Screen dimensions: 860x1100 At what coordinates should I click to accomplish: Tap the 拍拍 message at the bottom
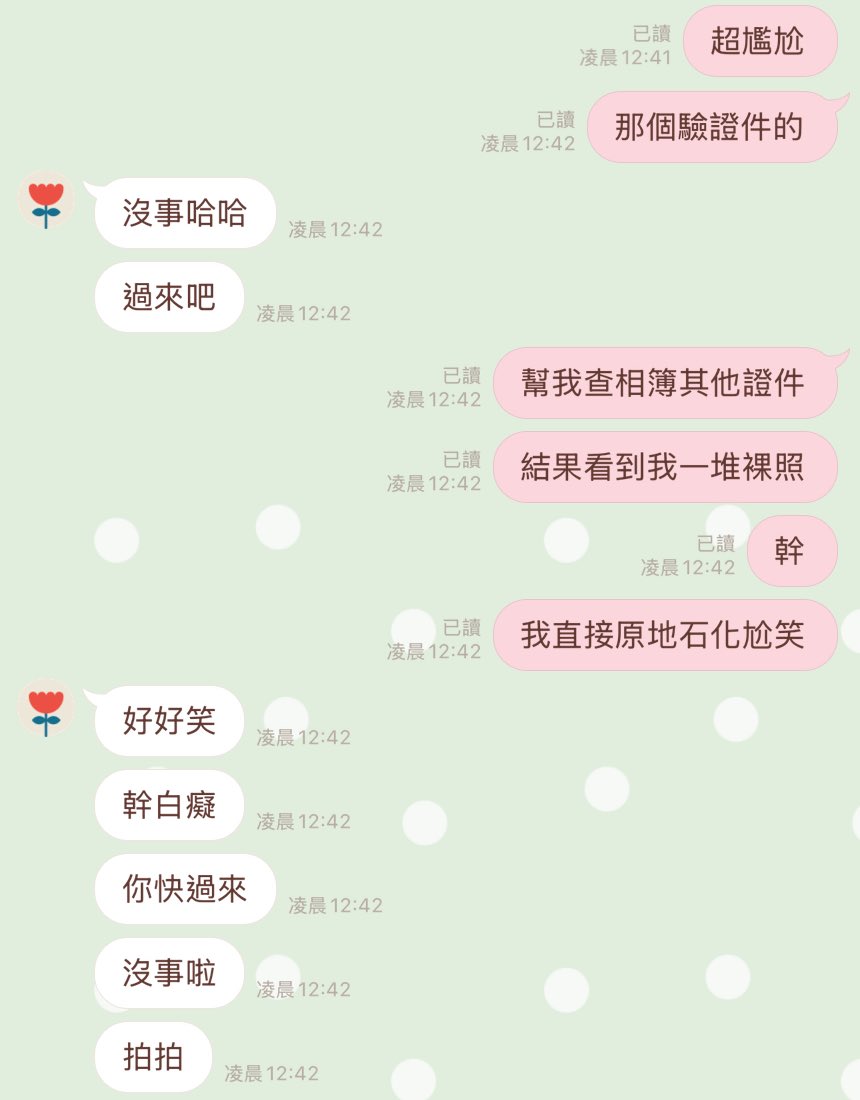[x=152, y=1056]
